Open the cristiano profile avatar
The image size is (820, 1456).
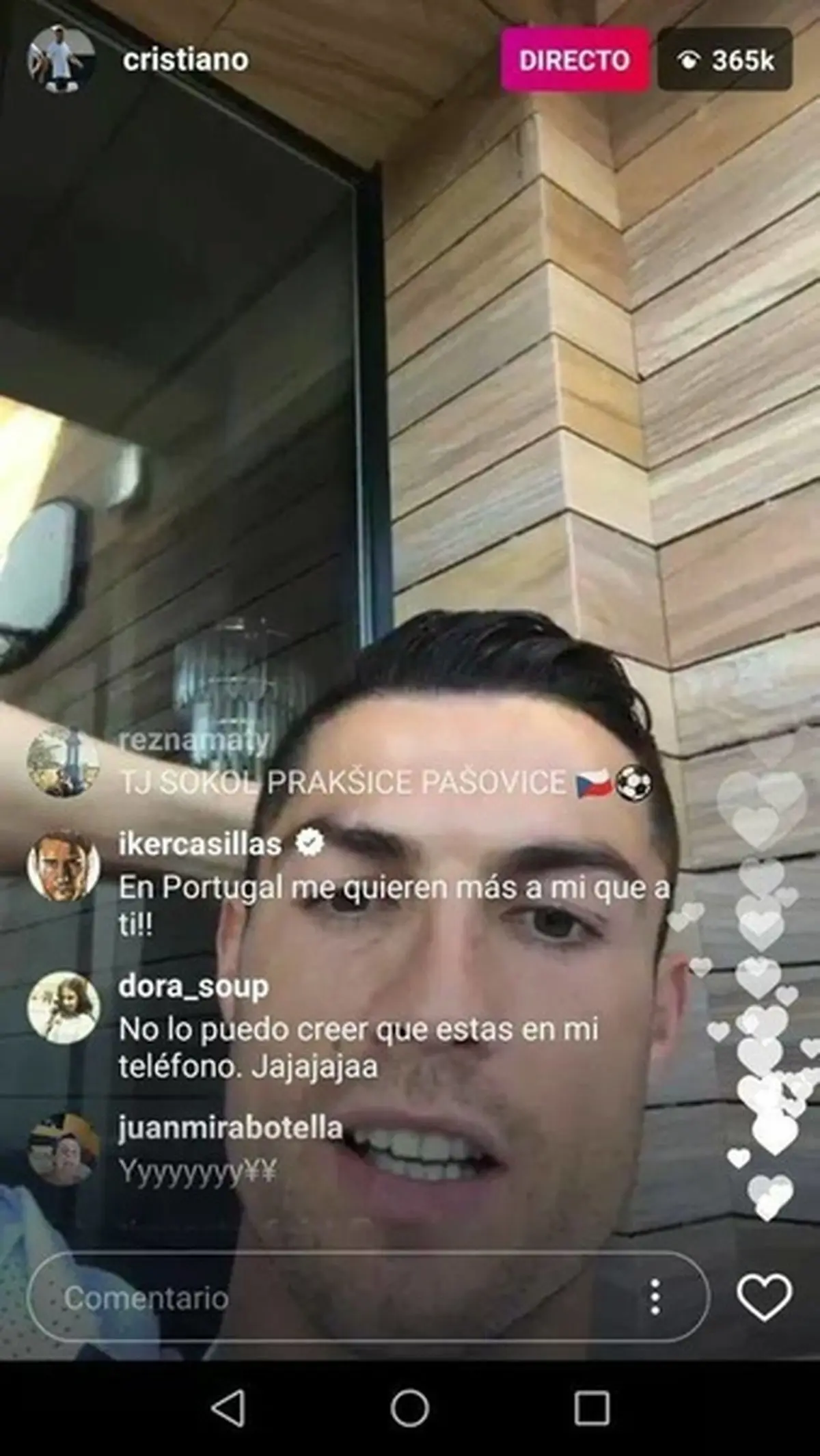[x=61, y=61]
